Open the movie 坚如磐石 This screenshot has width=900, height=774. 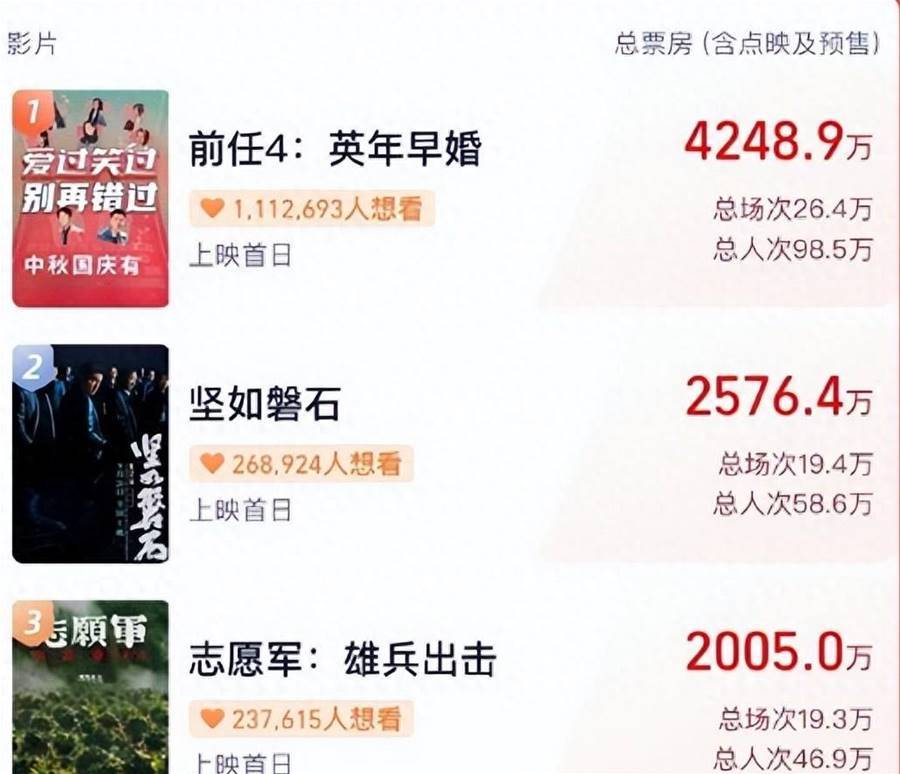coord(265,405)
